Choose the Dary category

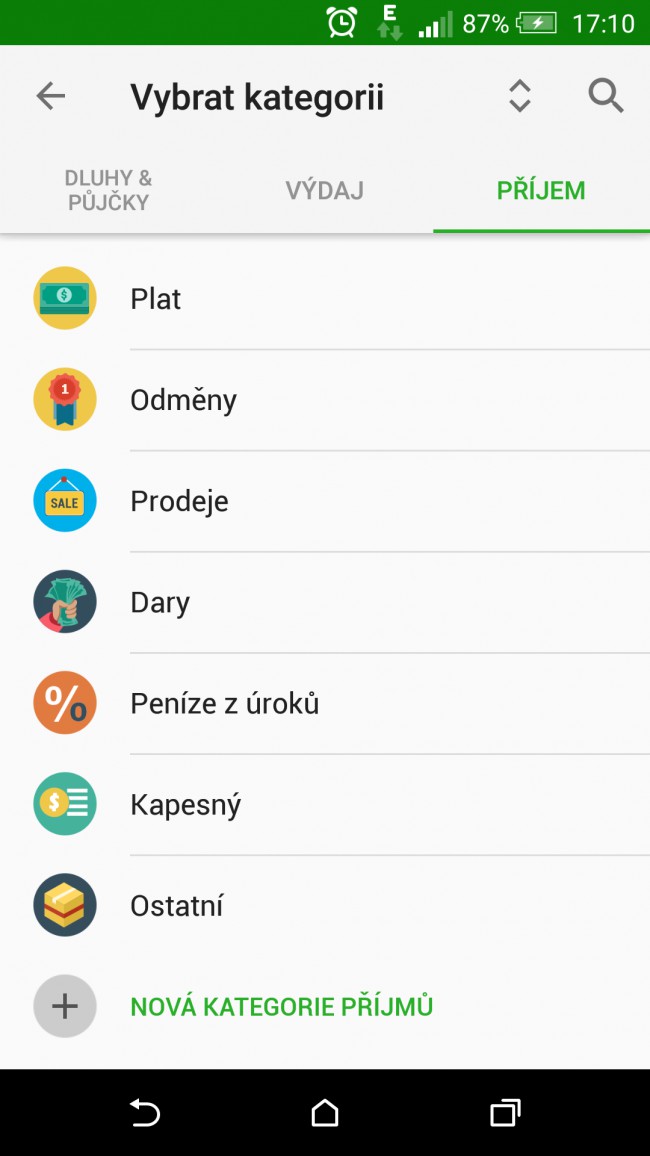point(325,602)
